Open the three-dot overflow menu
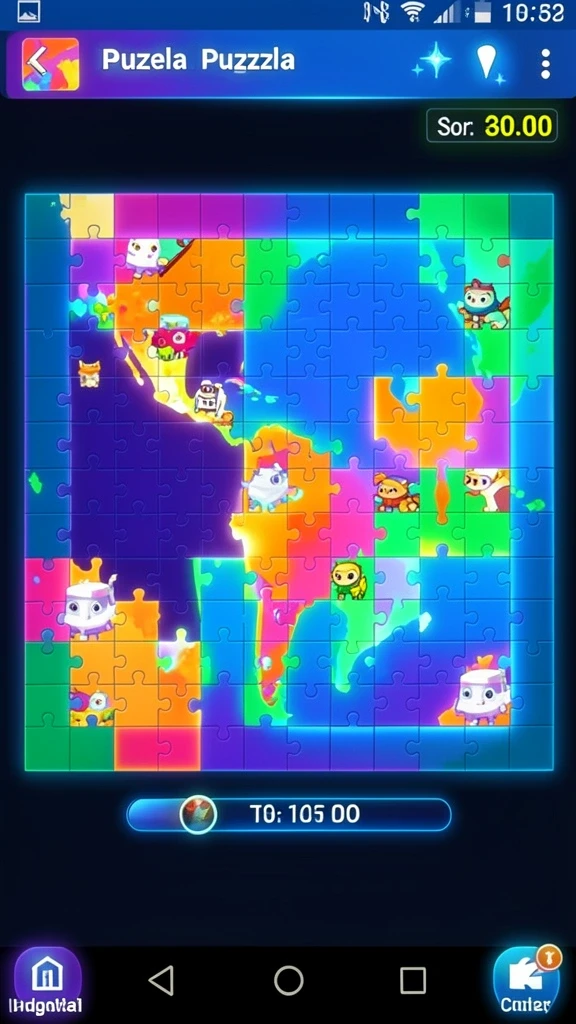576x1024 pixels. (x=545, y=64)
